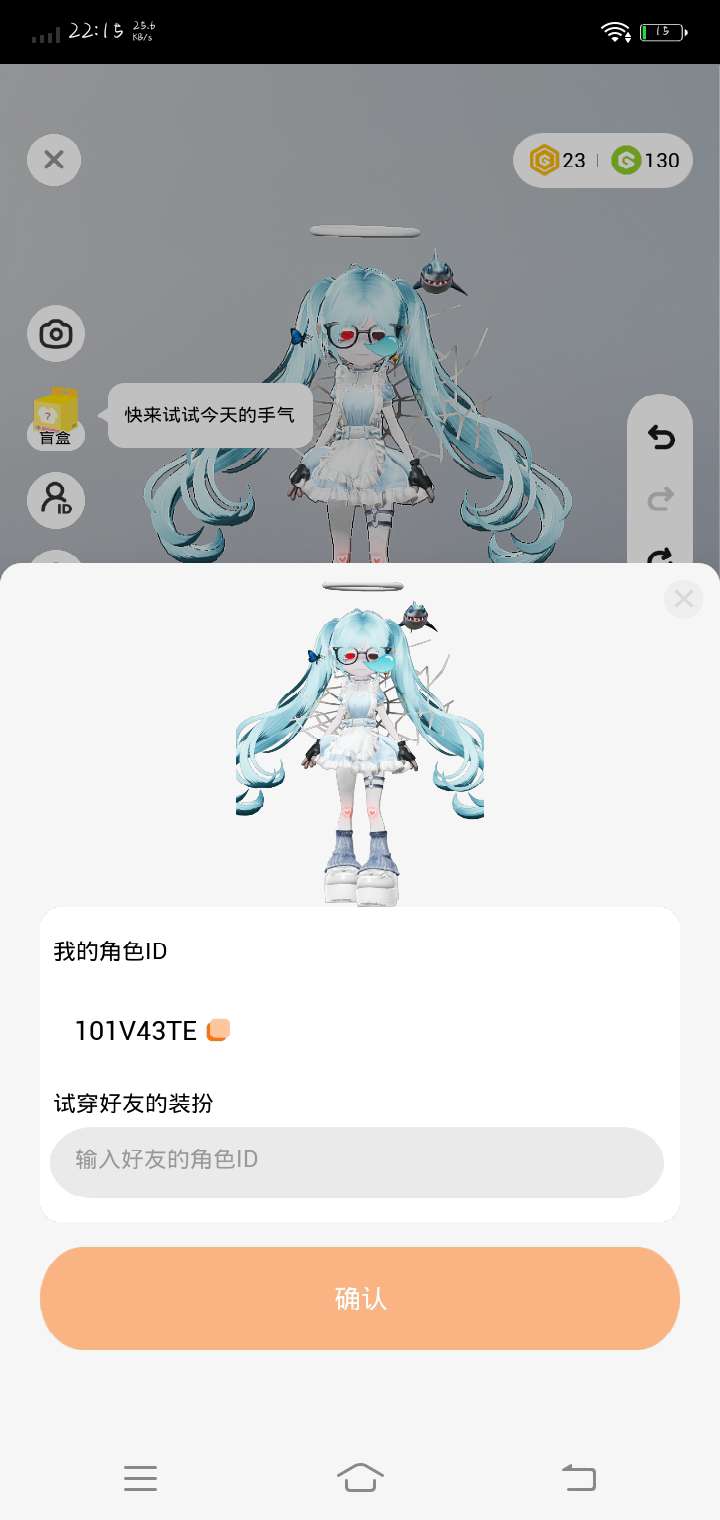The image size is (720, 1520).
Task: Tap the 确认 confirm button
Action: pyautogui.click(x=360, y=1298)
